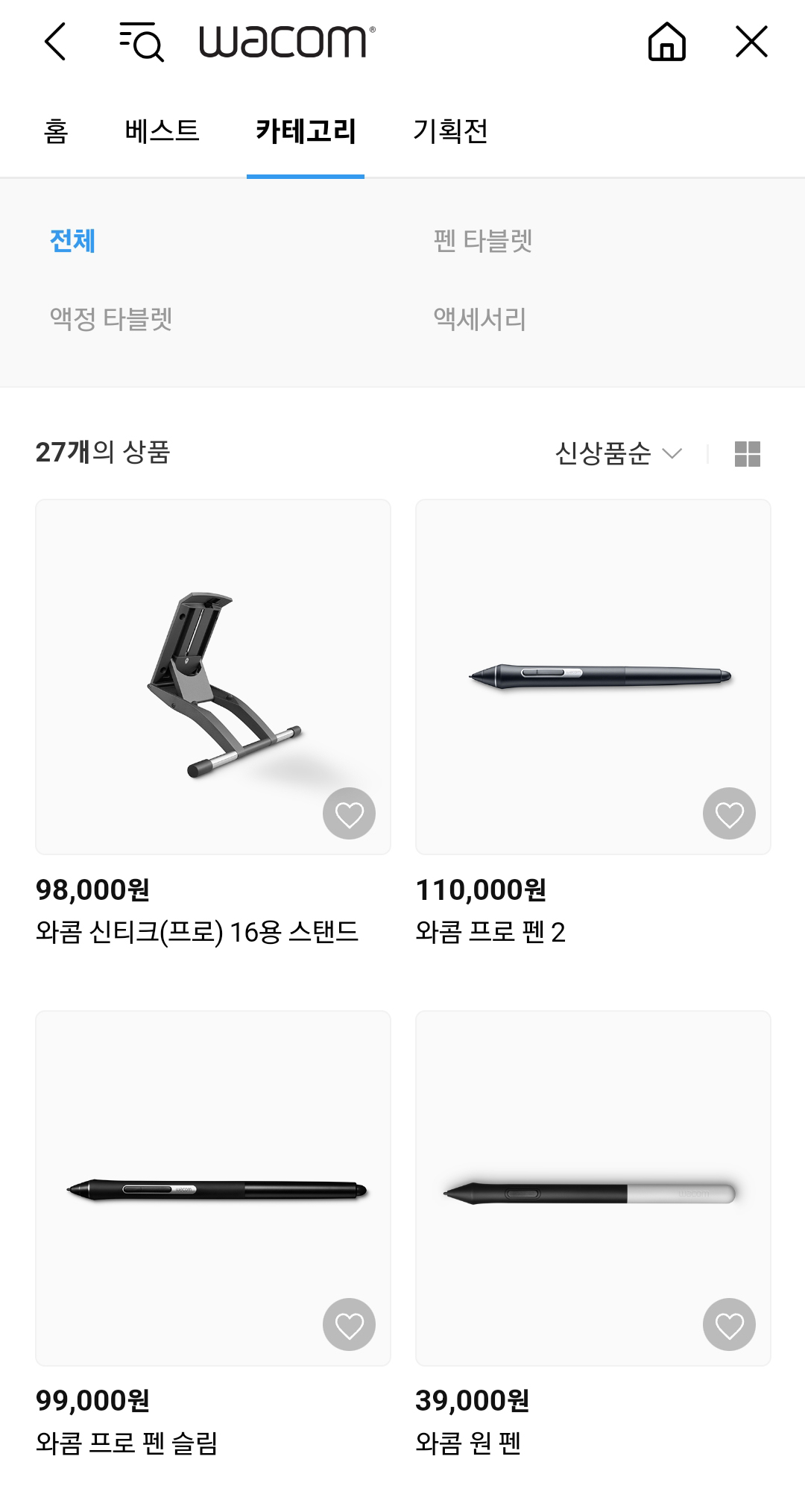The height and width of the screenshot is (1512, 805).
Task: Favorite the 와콤 원 펜 item
Action: 729,1325
